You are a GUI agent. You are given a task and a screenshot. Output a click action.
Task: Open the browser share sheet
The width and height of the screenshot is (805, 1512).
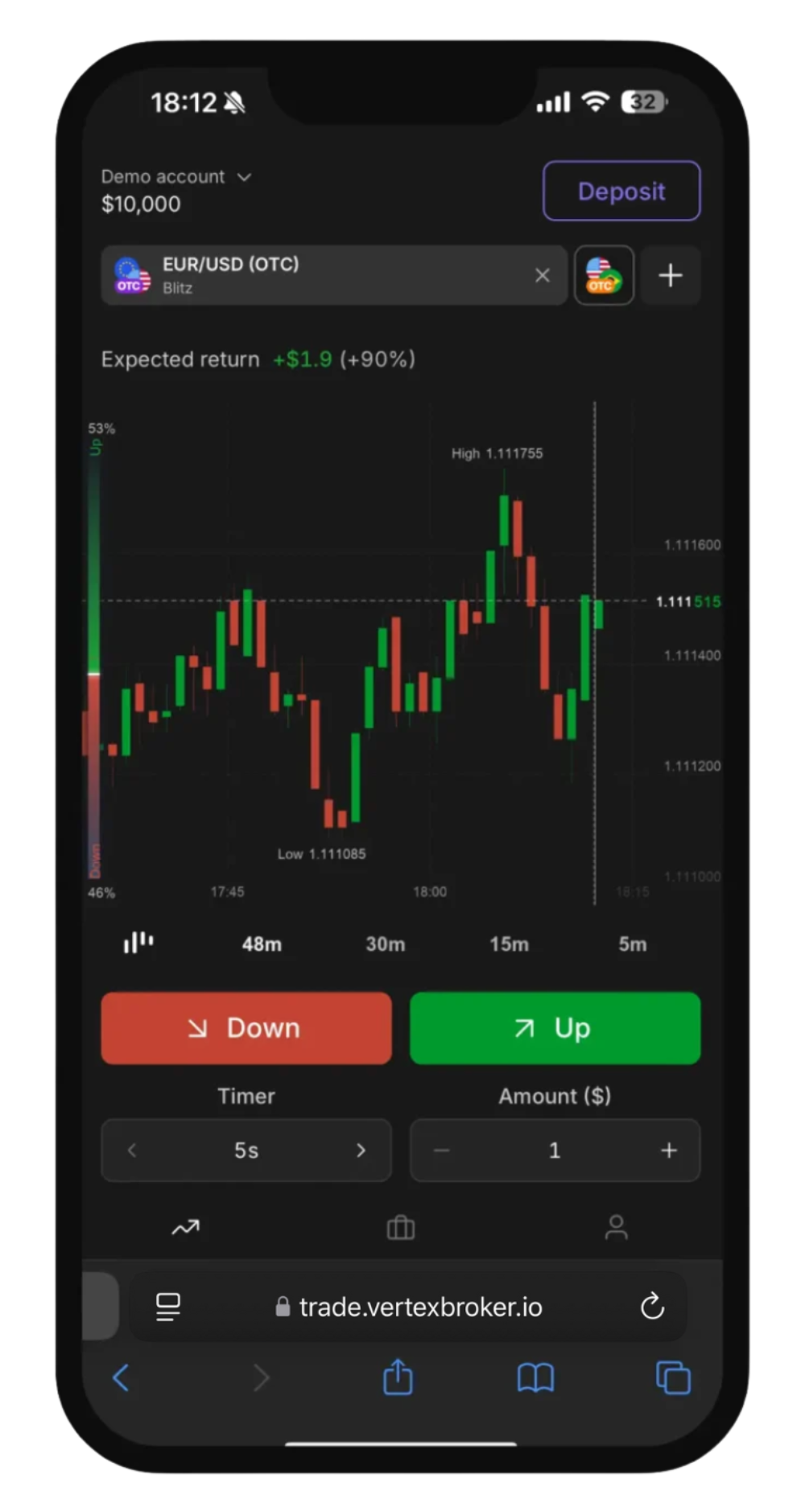(x=398, y=1378)
